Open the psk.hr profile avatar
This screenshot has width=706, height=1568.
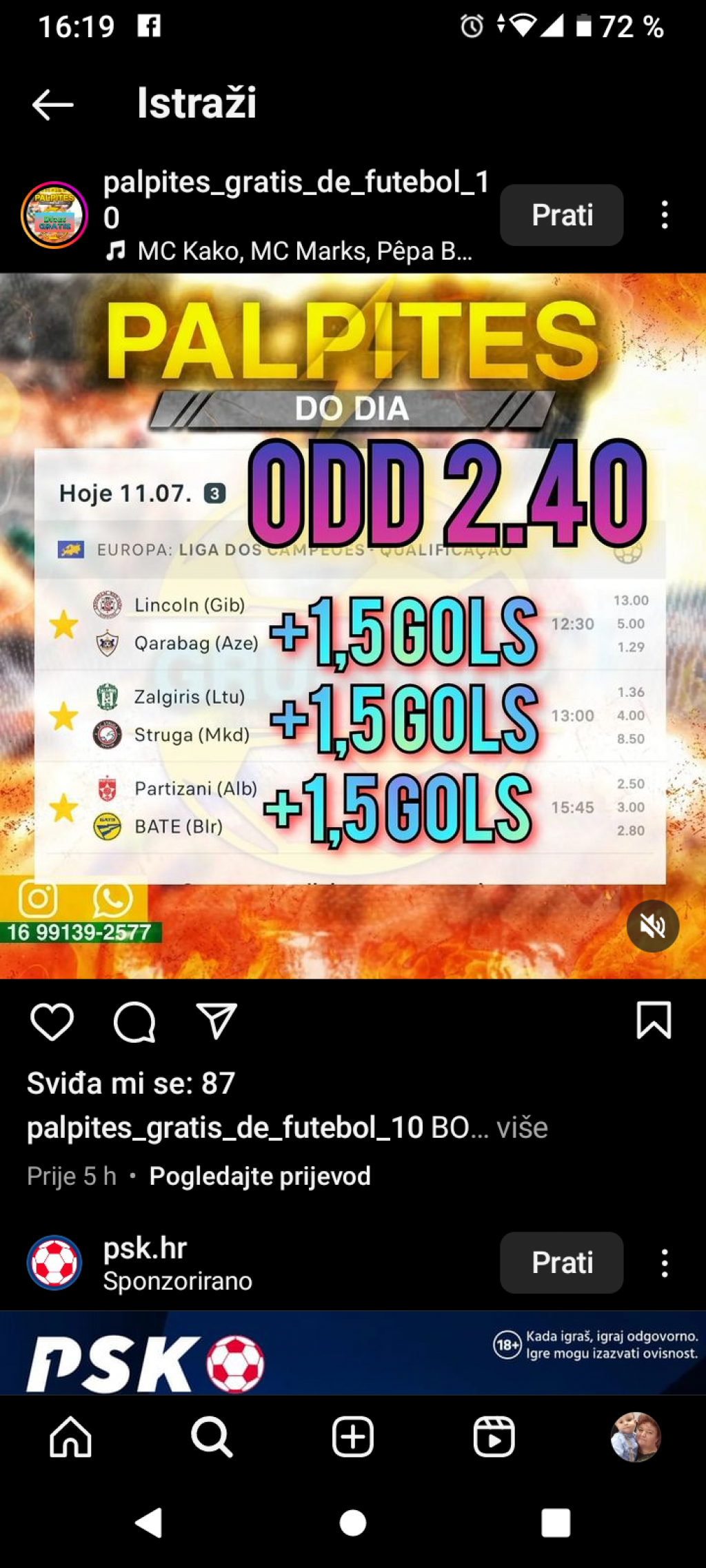[54, 1263]
